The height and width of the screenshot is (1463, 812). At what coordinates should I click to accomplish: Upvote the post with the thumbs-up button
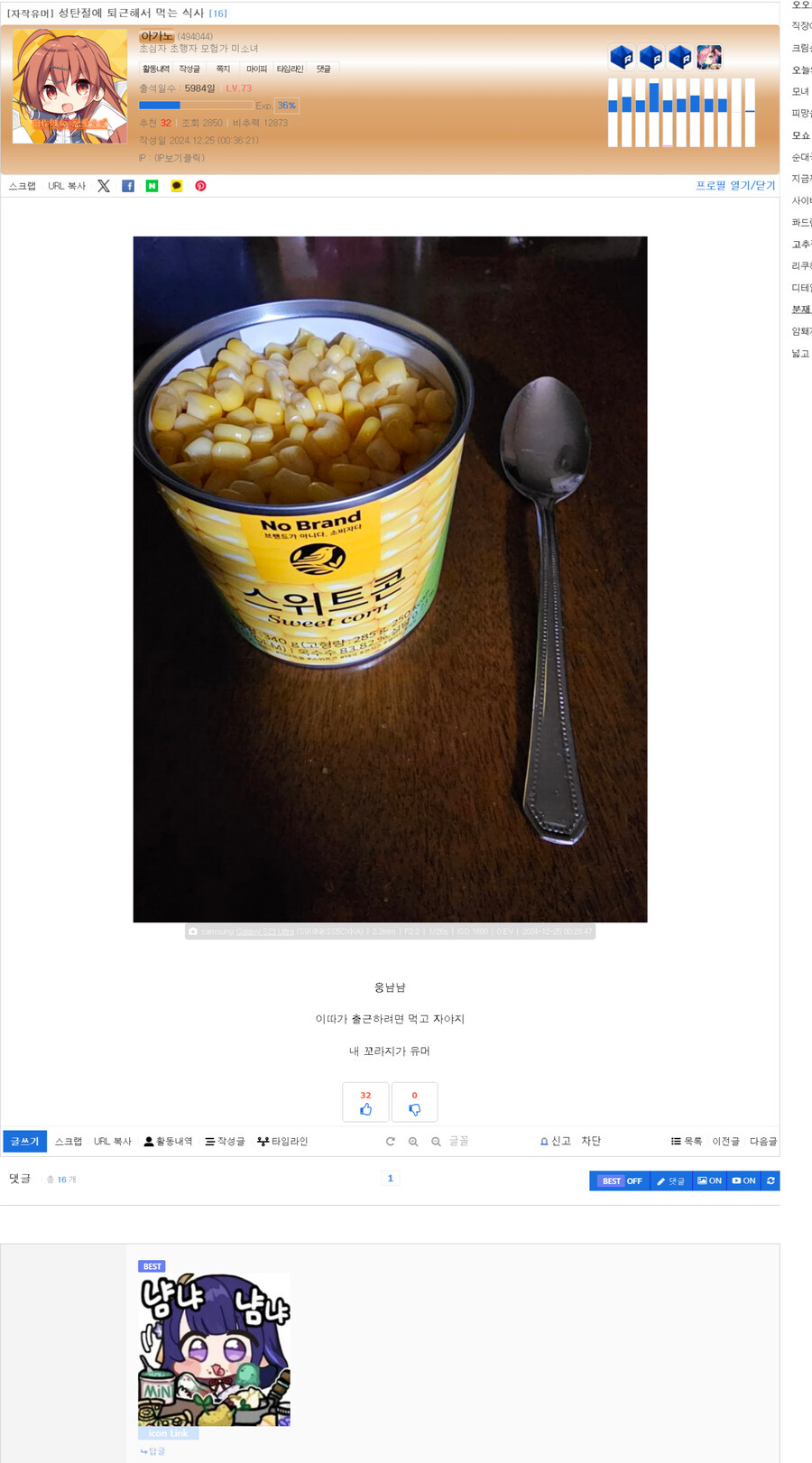365,1102
